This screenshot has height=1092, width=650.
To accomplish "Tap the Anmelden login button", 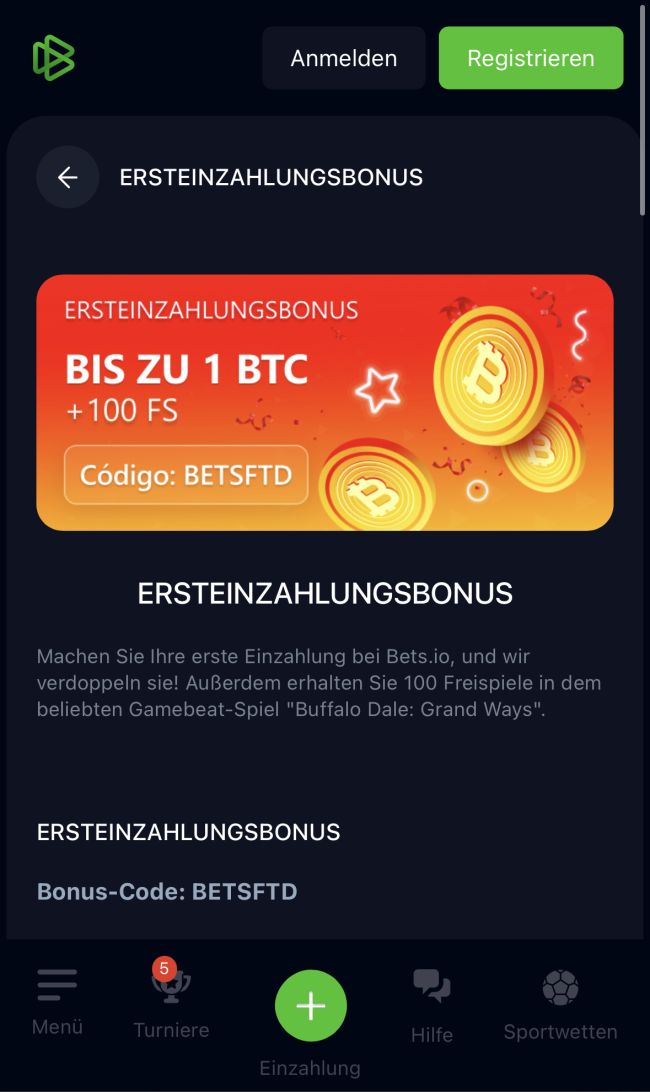I will click(343, 58).
